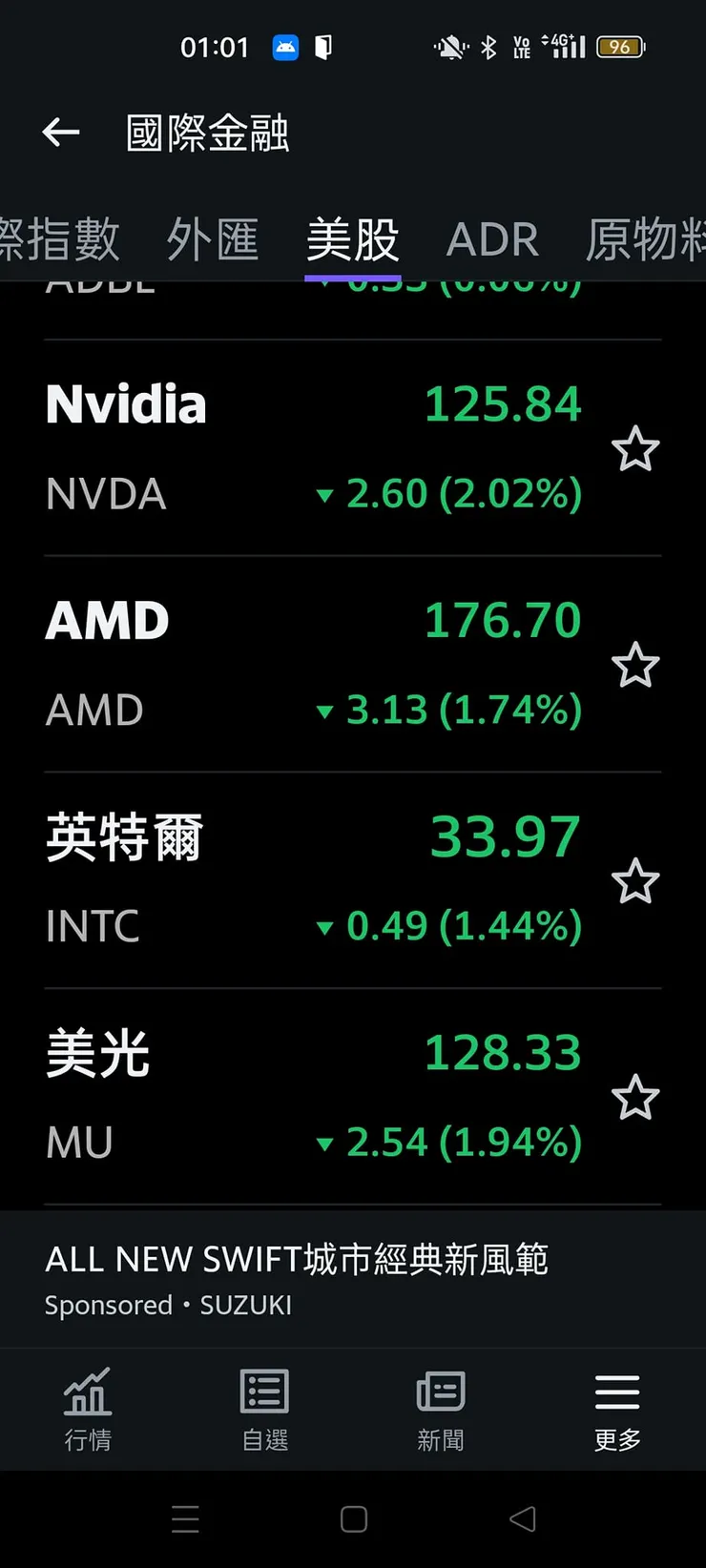Open the system recent apps button
Screen dimensions: 706x1568
(x=185, y=1519)
